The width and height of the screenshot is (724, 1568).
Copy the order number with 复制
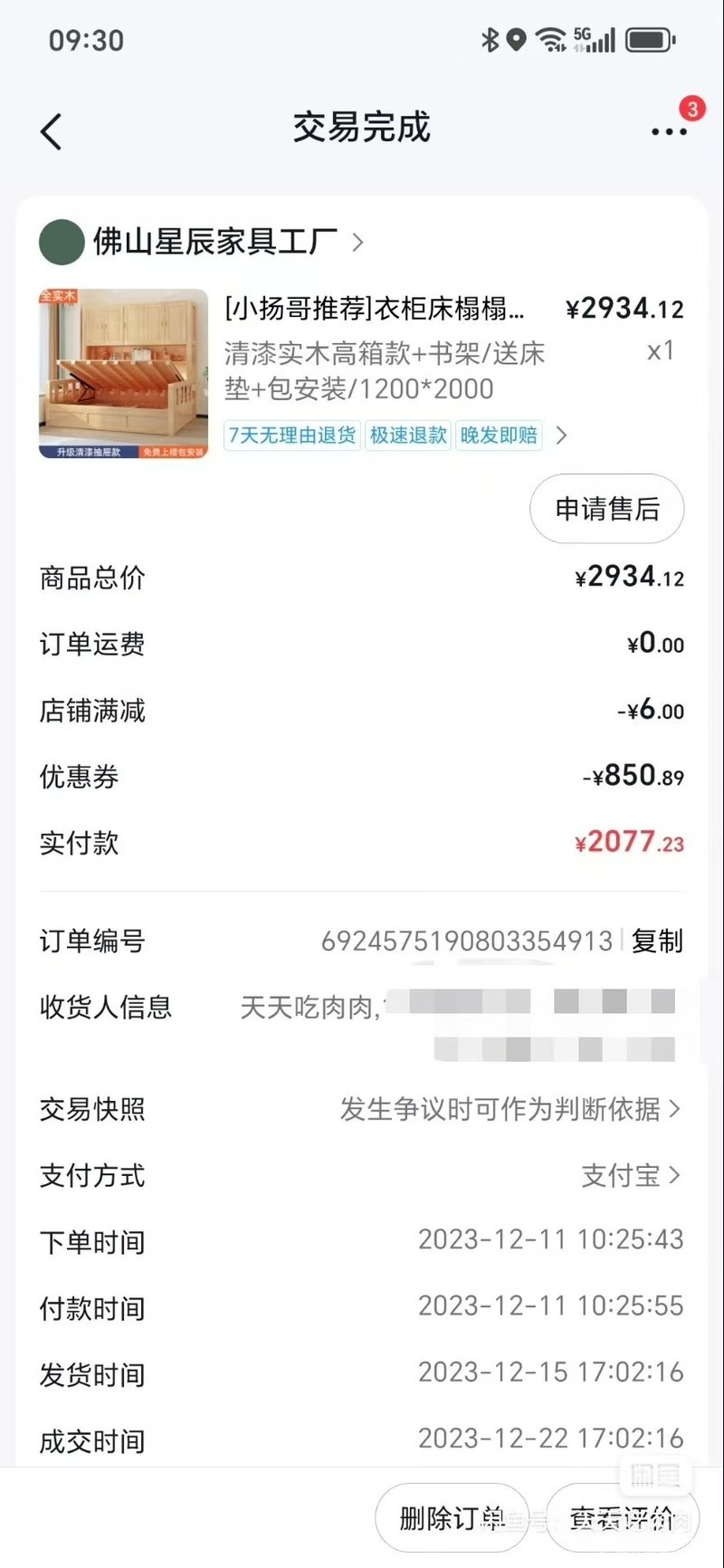click(x=657, y=941)
